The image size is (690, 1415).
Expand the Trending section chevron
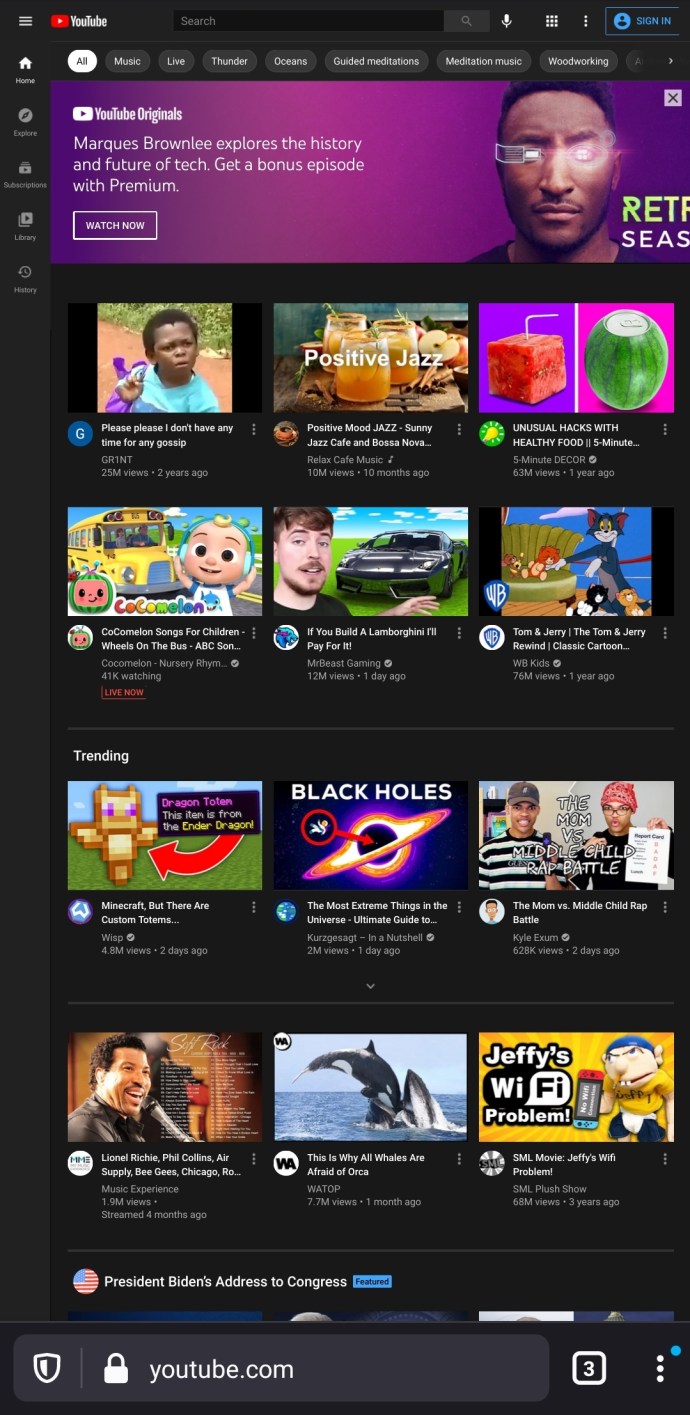tap(370, 986)
